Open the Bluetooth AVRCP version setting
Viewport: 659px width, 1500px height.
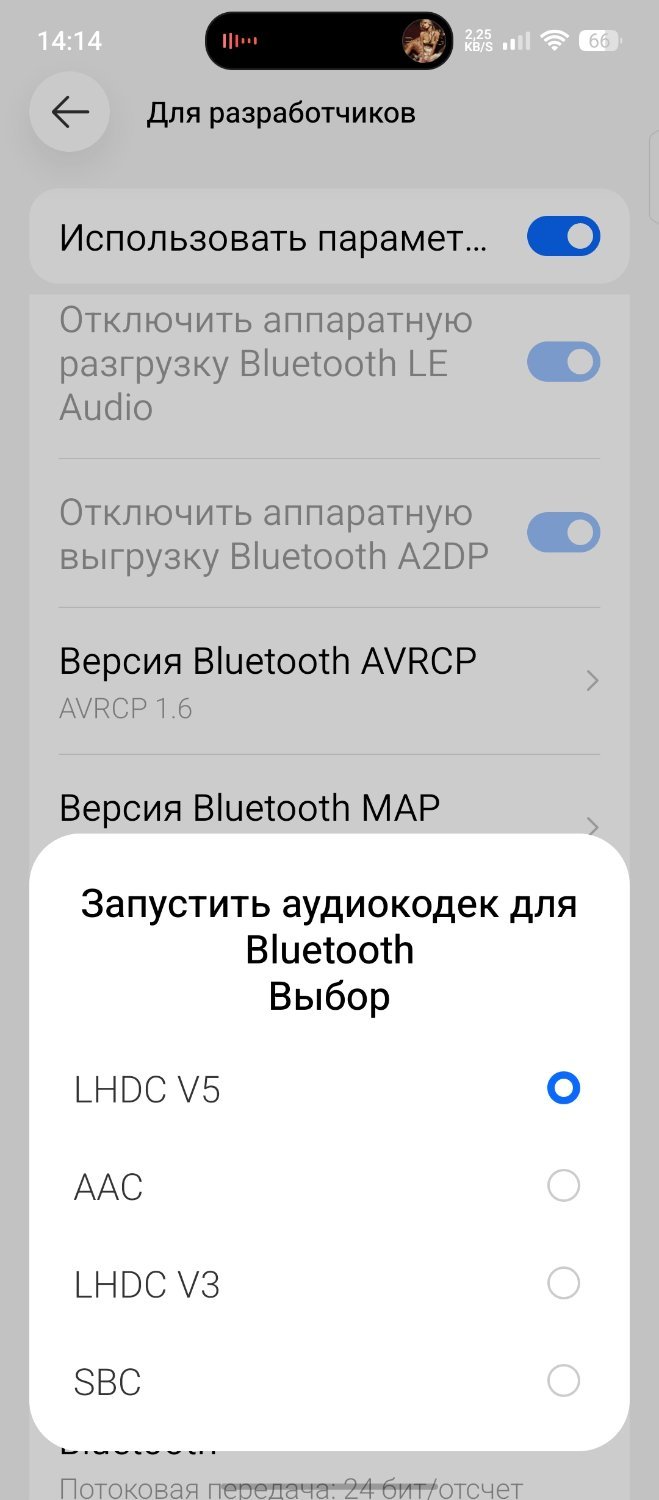(x=329, y=681)
